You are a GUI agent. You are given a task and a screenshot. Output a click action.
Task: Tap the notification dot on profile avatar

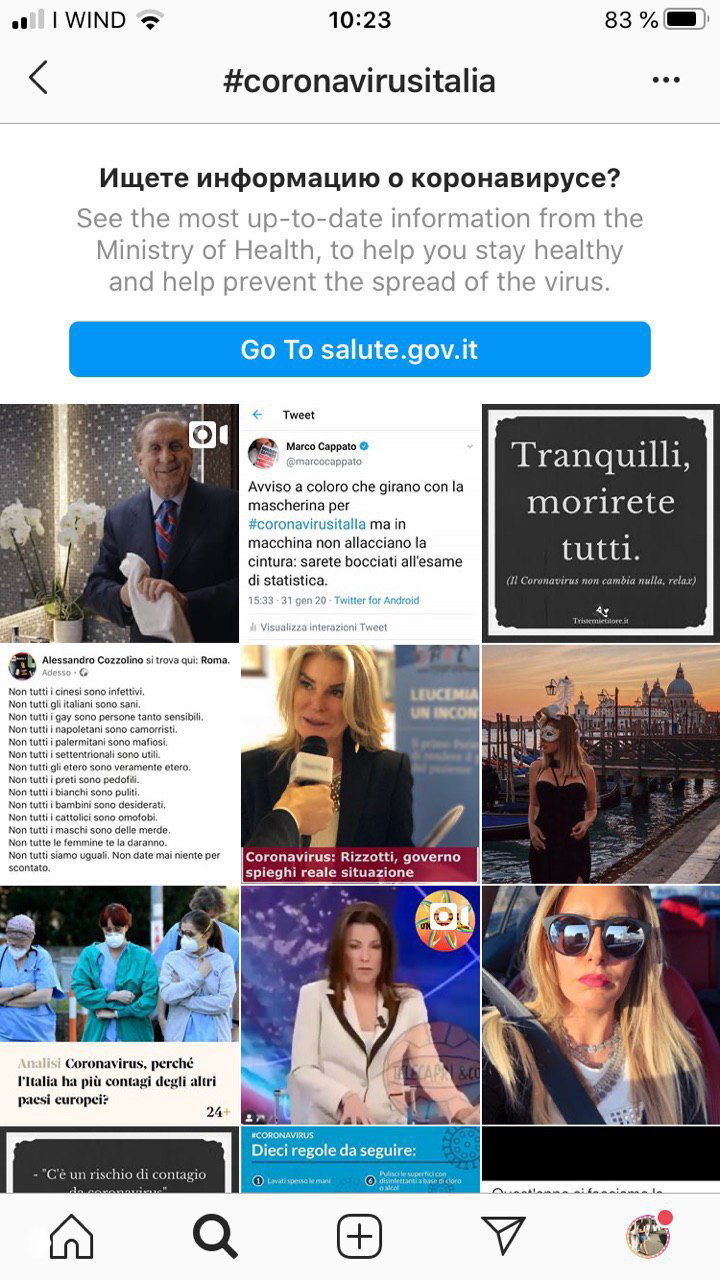point(663,1215)
